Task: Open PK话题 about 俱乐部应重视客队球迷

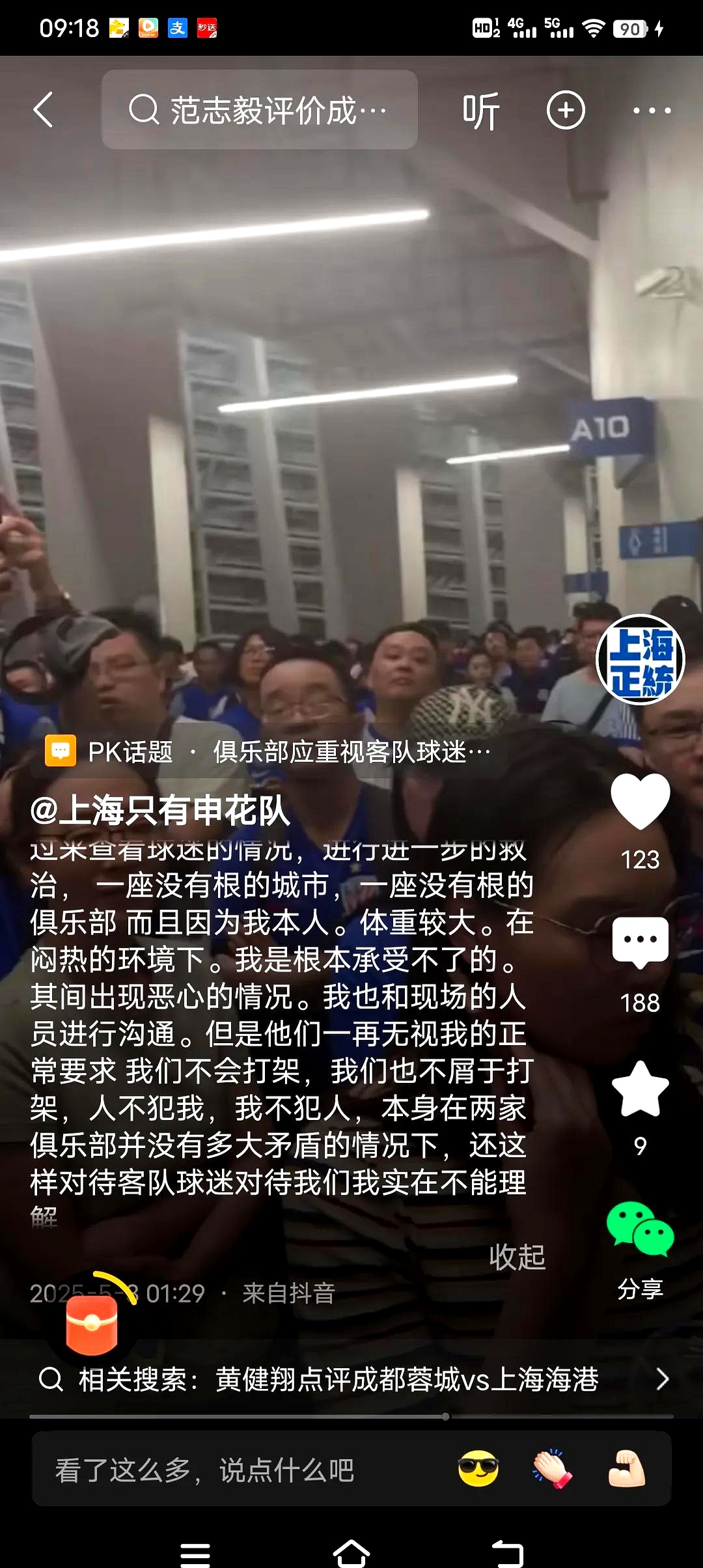Action: pyautogui.click(x=267, y=752)
